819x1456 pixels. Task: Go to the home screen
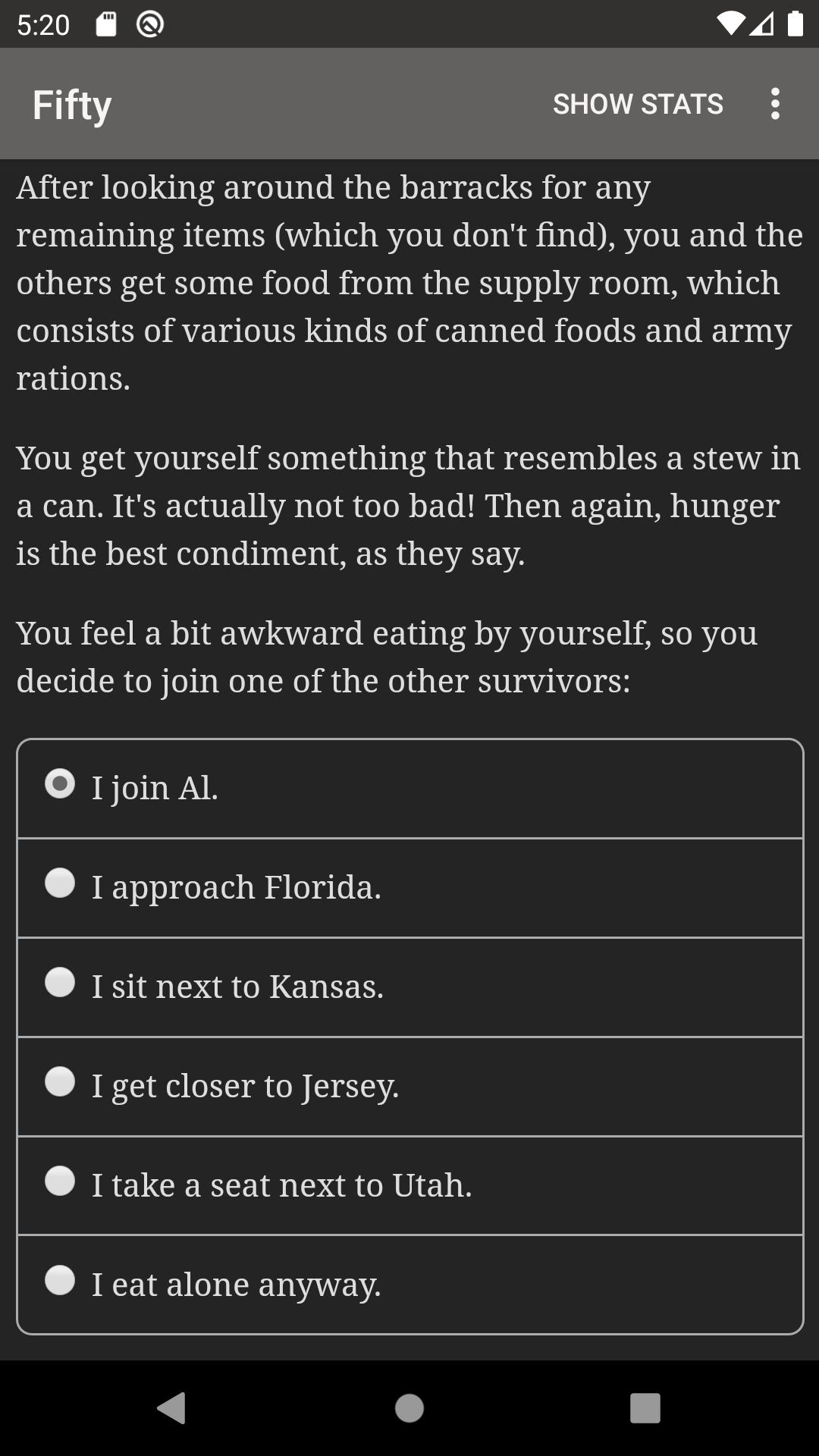409,1408
